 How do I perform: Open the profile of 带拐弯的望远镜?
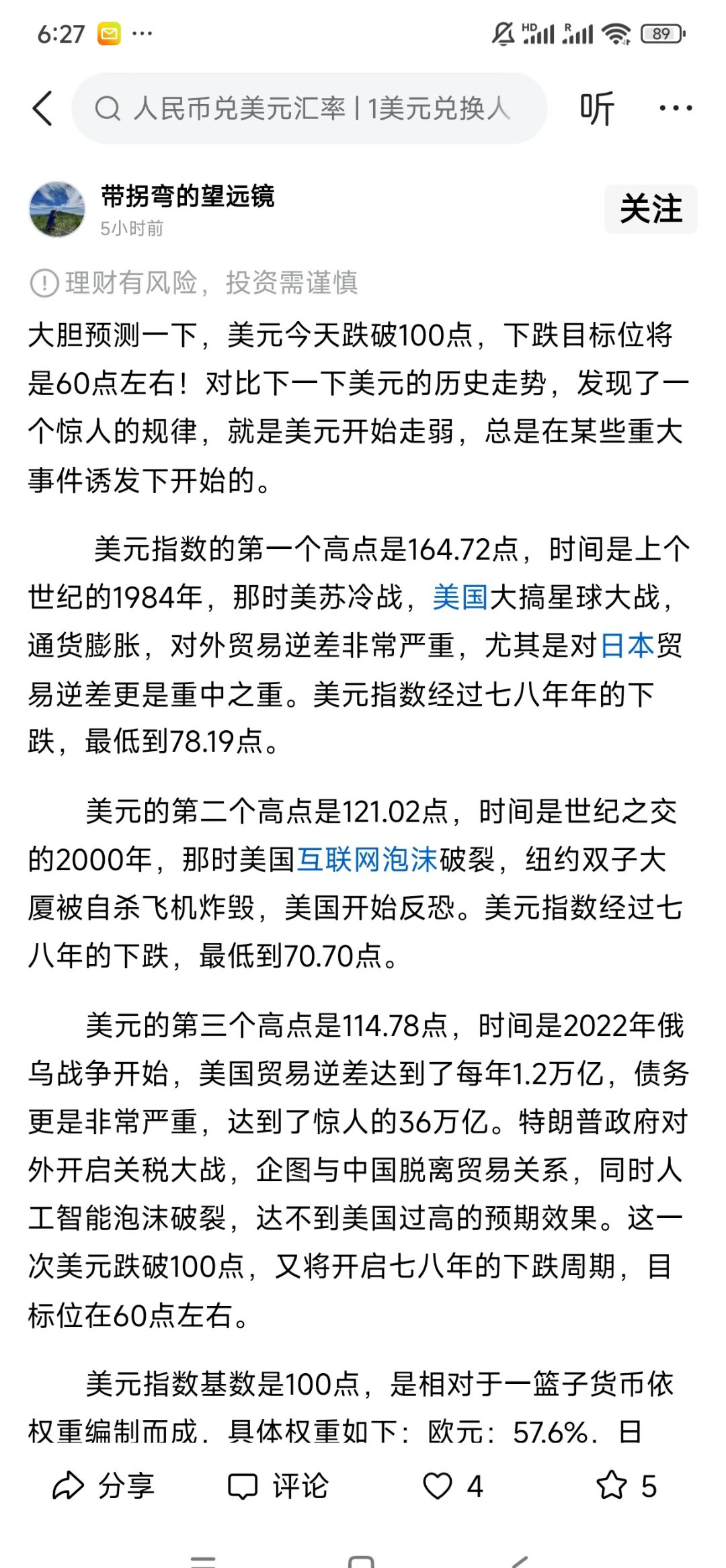(187, 196)
